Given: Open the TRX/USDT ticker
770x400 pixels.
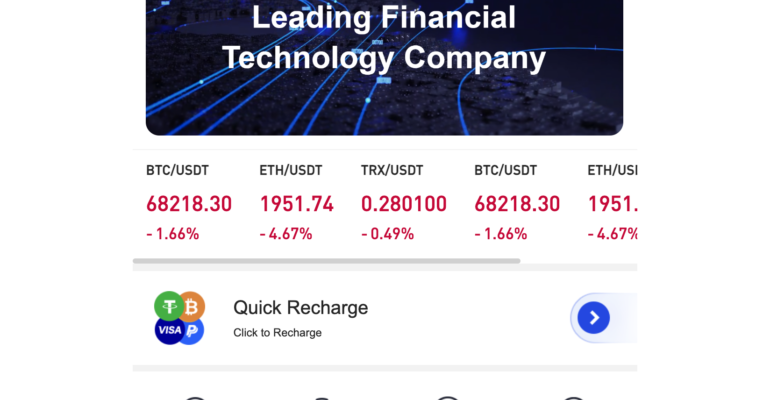Looking at the screenshot, I should pyautogui.click(x=404, y=204).
